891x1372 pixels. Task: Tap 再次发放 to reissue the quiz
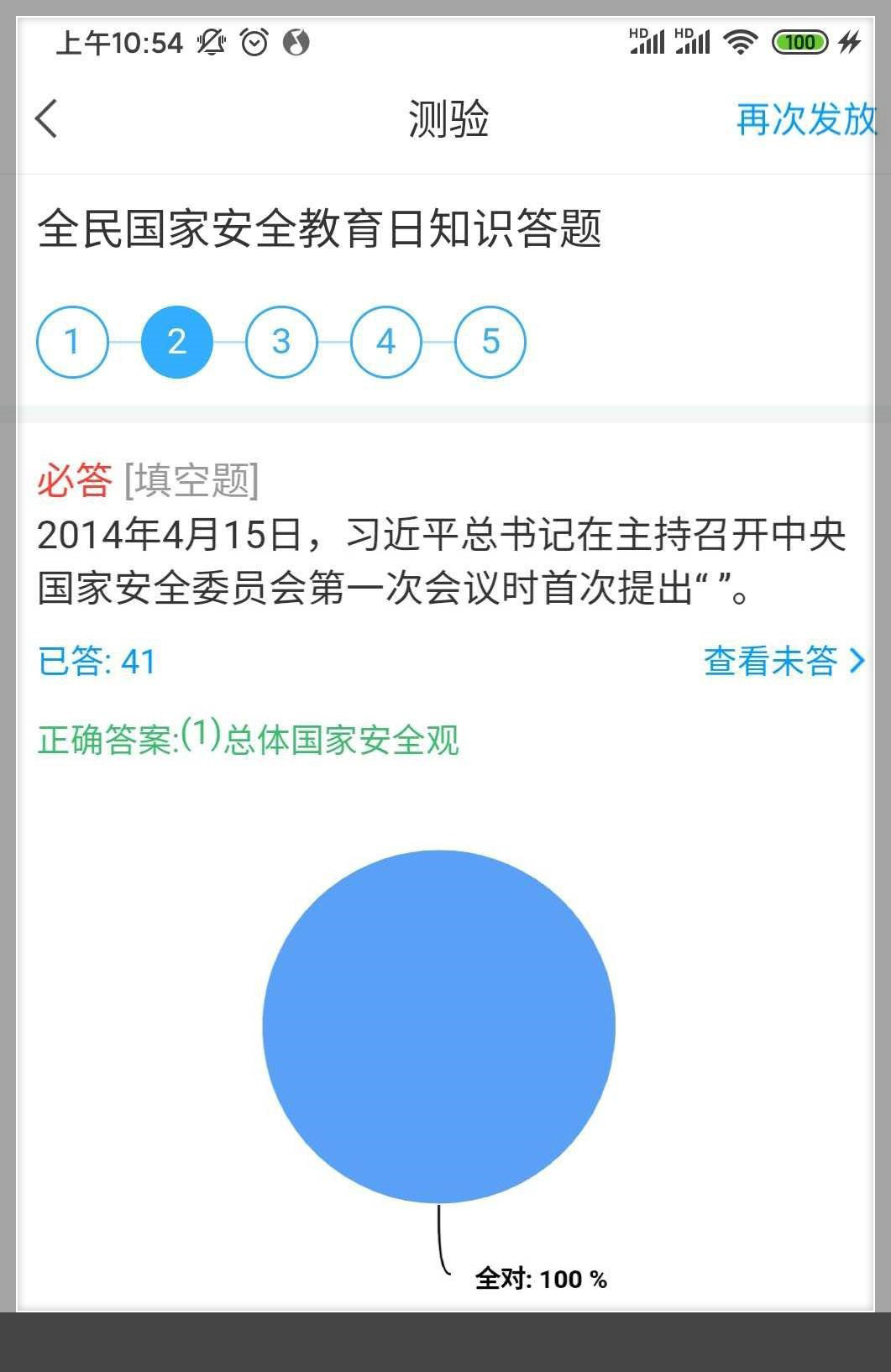pyautogui.click(x=805, y=119)
